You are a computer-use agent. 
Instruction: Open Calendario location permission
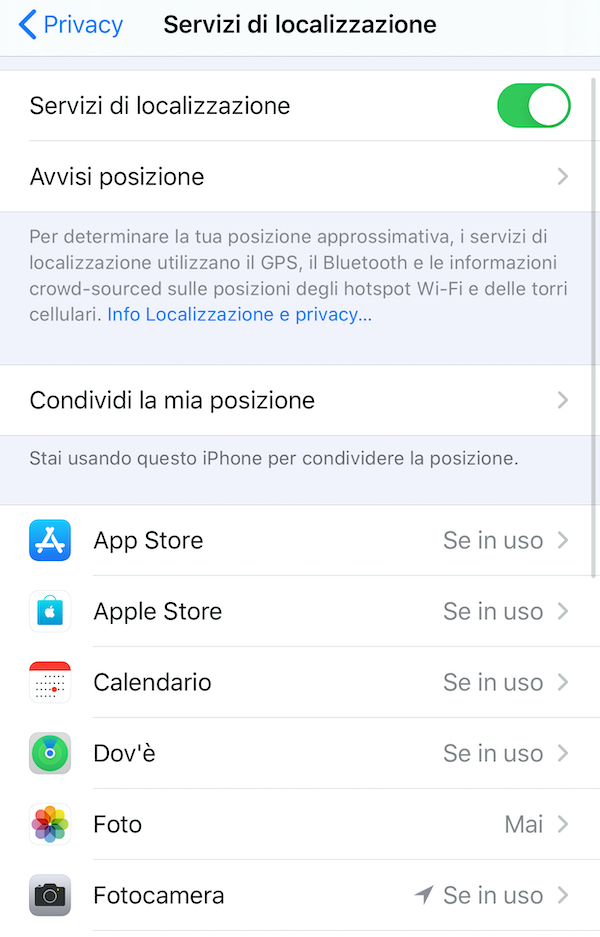300,683
